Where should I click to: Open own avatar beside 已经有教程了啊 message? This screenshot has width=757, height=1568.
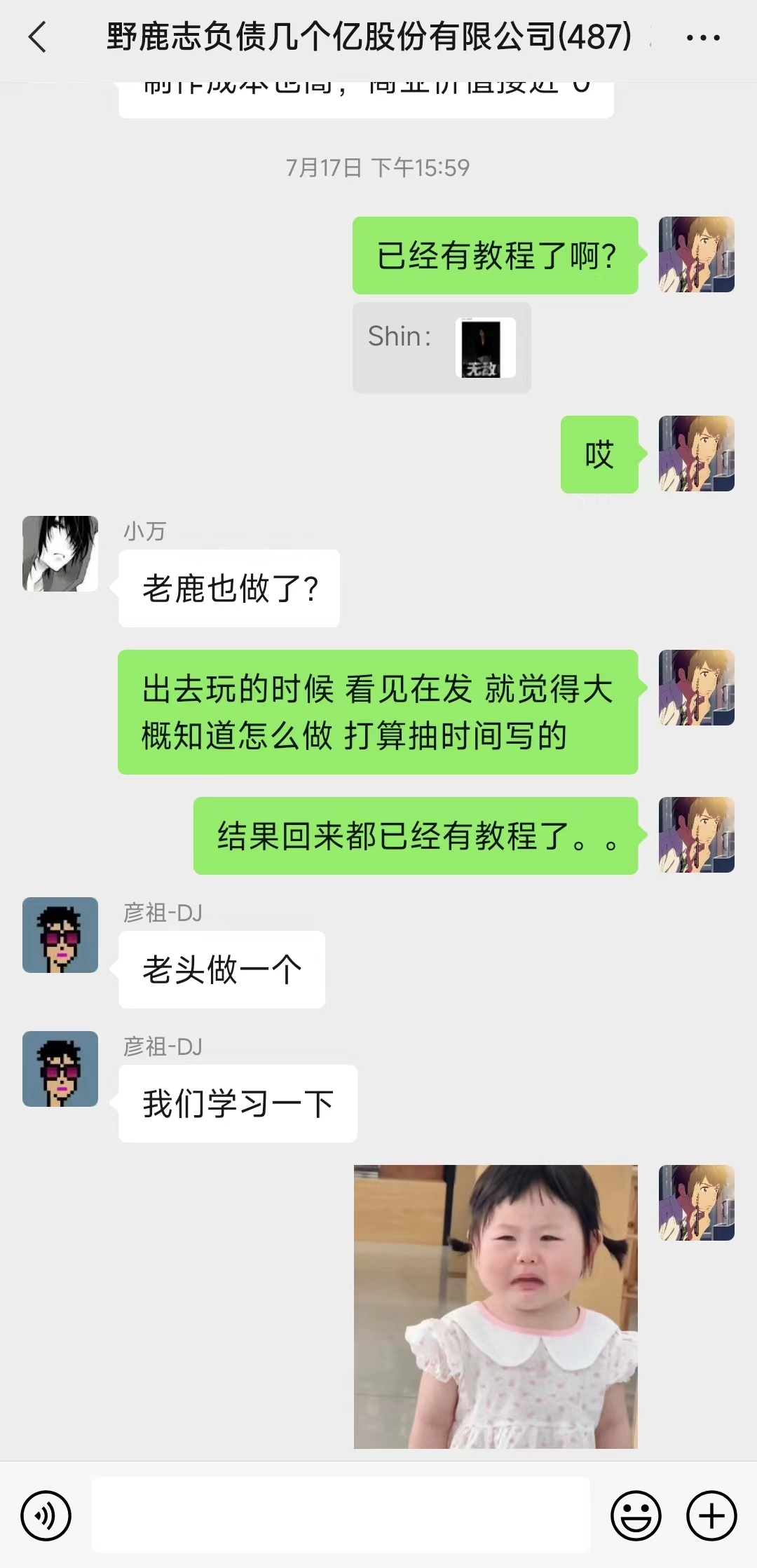click(x=696, y=254)
